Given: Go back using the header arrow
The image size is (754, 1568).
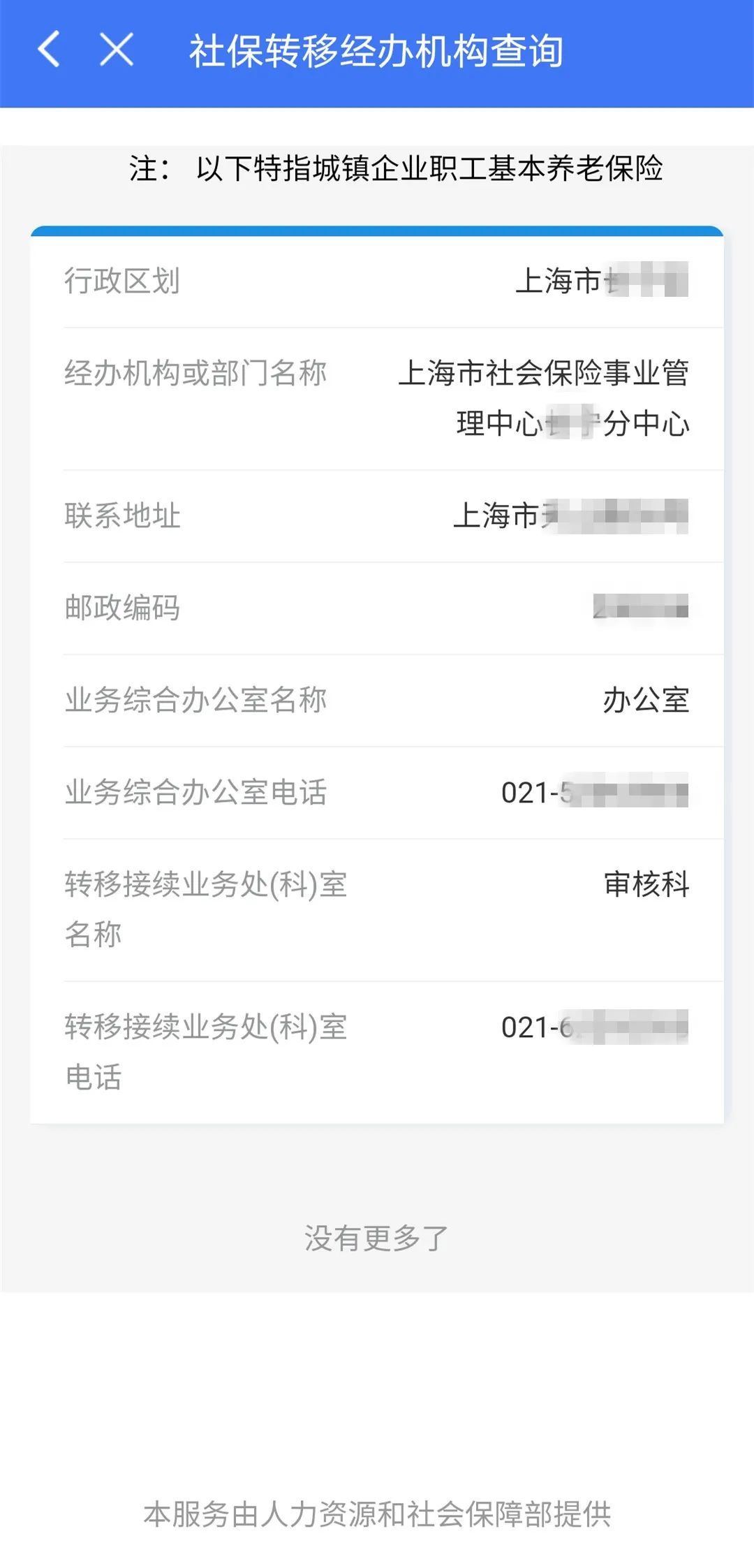Looking at the screenshot, I should coord(49,50).
